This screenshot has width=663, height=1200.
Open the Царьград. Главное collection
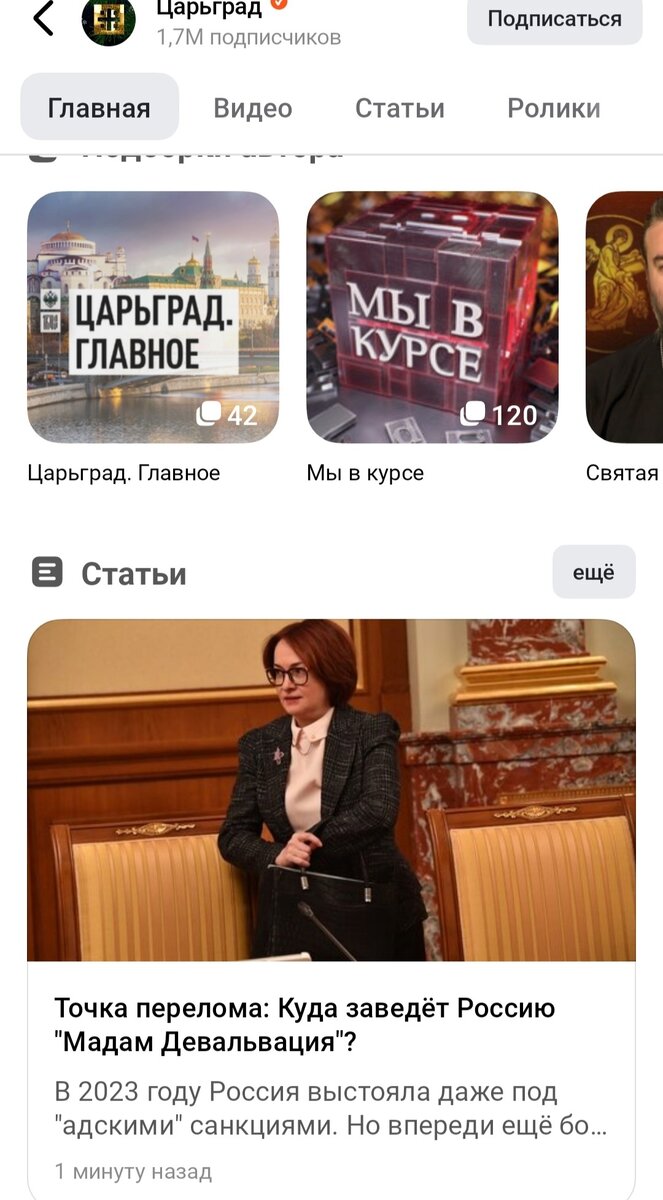click(153, 317)
